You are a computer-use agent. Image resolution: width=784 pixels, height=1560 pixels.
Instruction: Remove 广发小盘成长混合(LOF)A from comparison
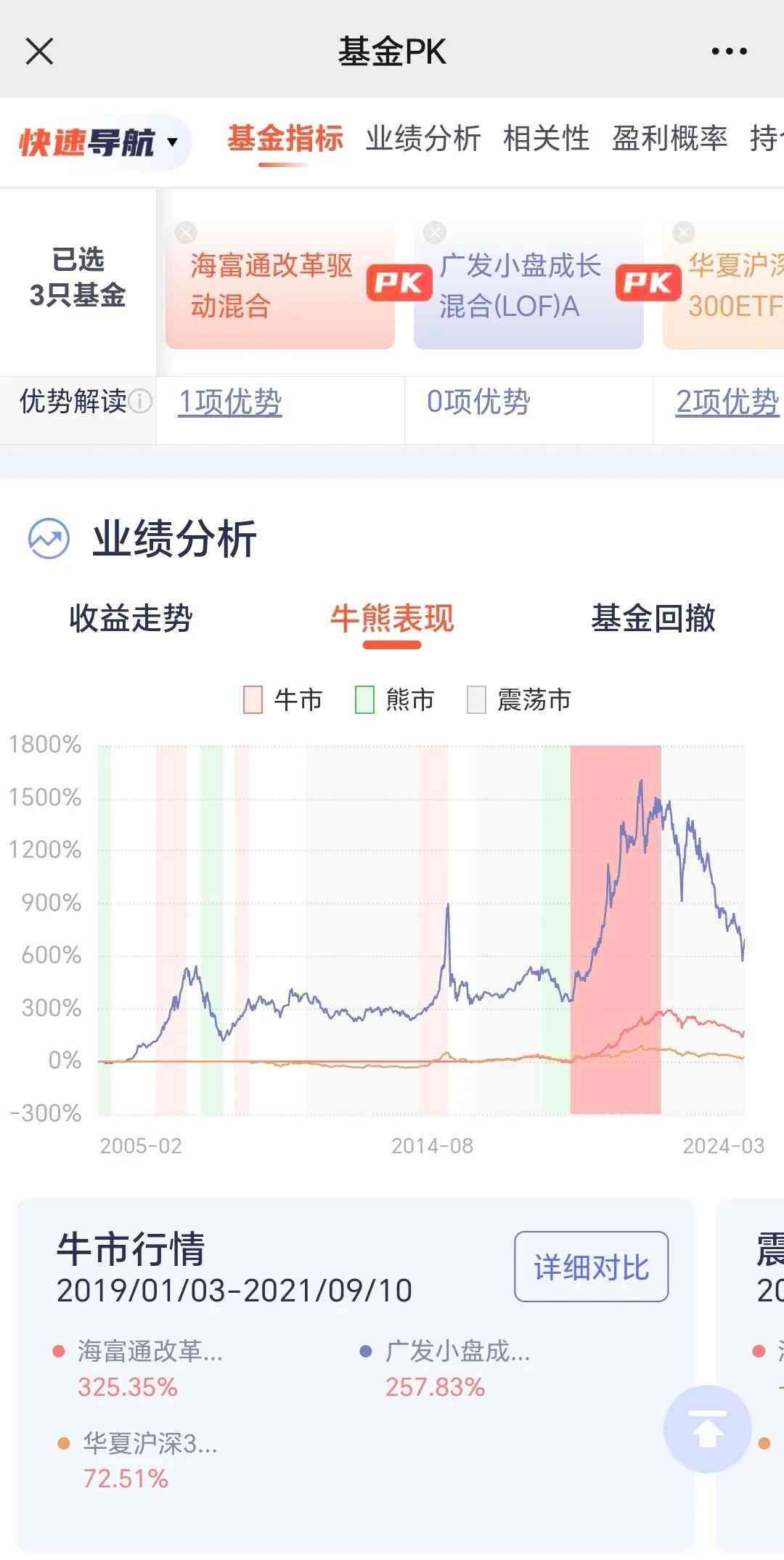pos(435,232)
